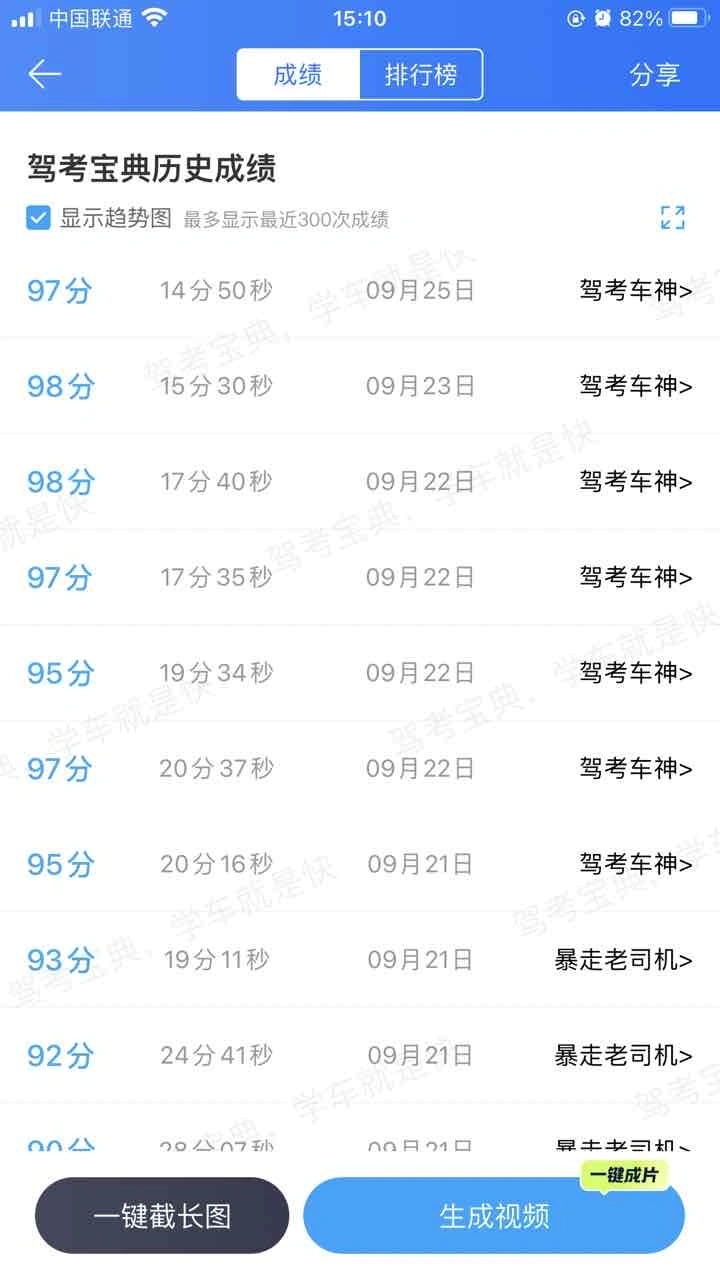Select the 成绩 tab
This screenshot has height=1280, width=720.
click(298, 75)
